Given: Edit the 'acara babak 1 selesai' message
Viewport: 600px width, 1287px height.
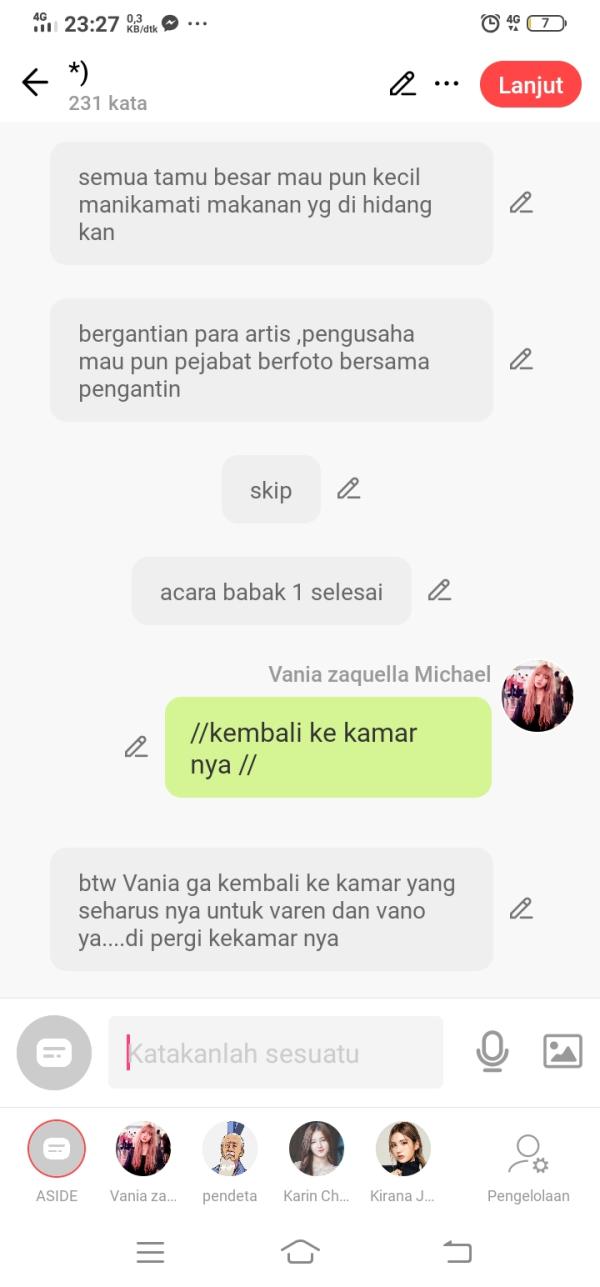Looking at the screenshot, I should point(439,591).
